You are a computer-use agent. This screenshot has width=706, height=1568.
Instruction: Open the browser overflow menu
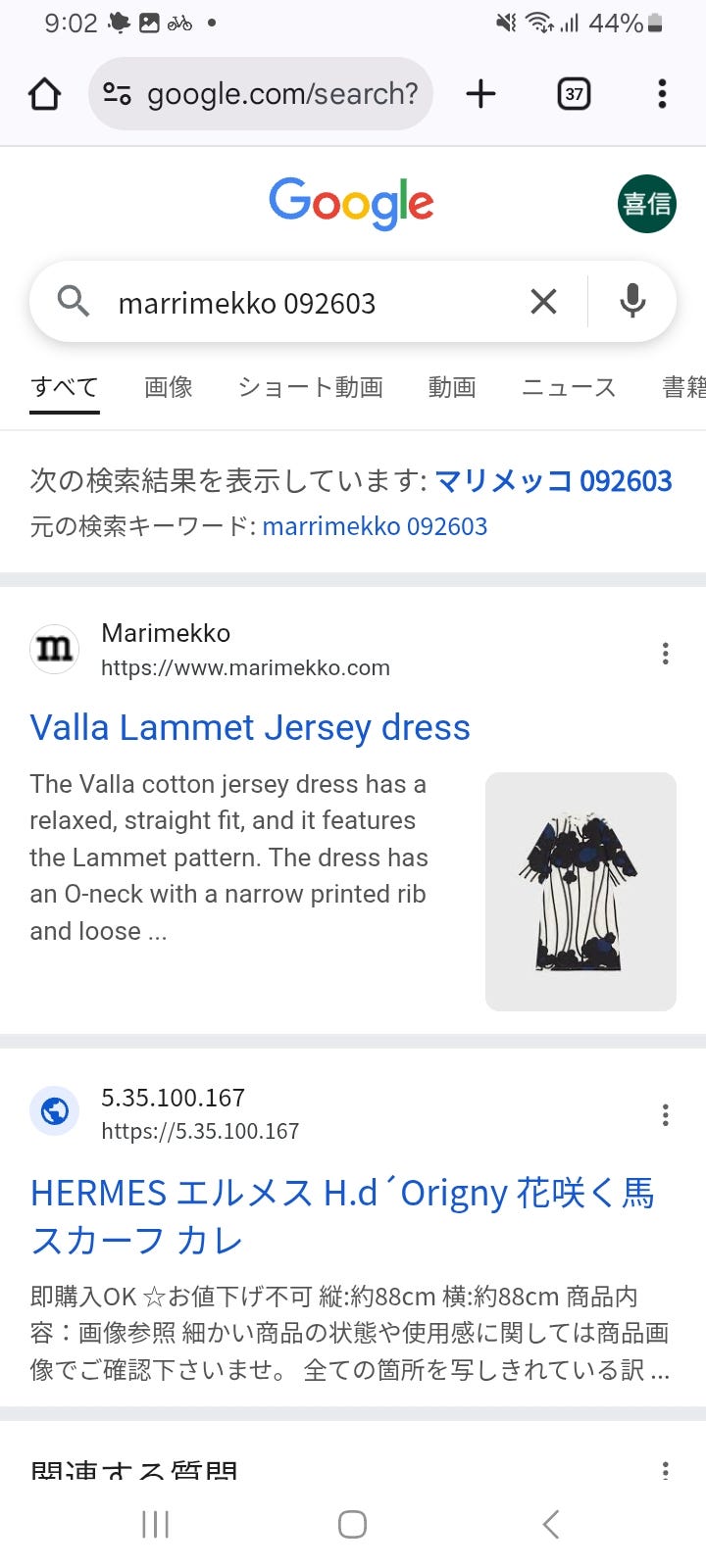662,94
